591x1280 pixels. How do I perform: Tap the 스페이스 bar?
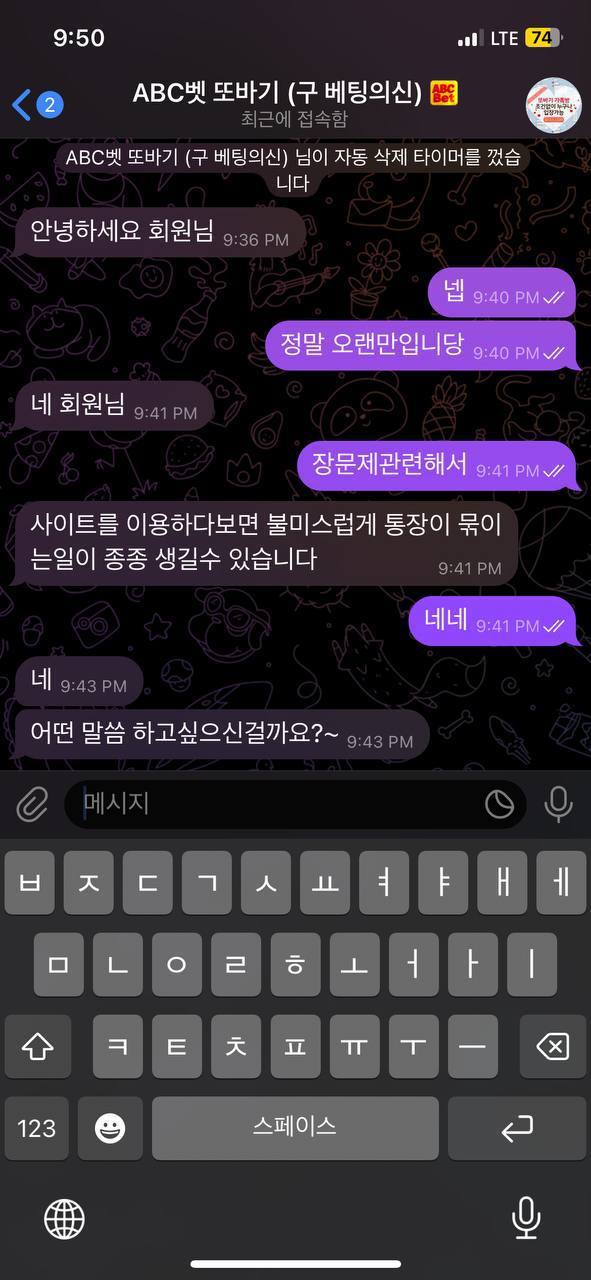point(295,1128)
